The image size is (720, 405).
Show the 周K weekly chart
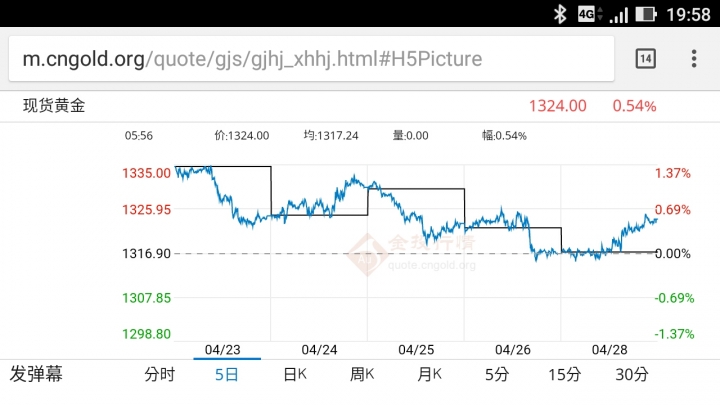coord(362,375)
